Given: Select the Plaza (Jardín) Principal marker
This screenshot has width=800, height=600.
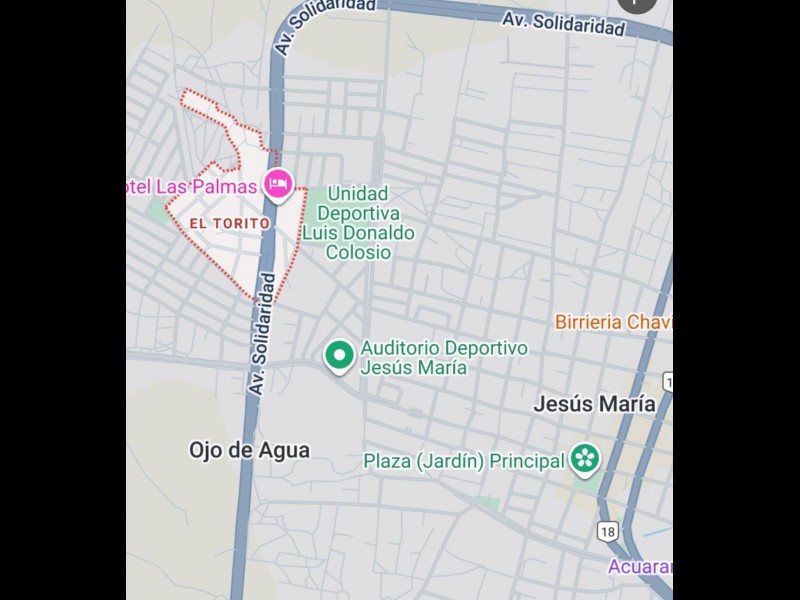Looking at the screenshot, I should [585, 459].
